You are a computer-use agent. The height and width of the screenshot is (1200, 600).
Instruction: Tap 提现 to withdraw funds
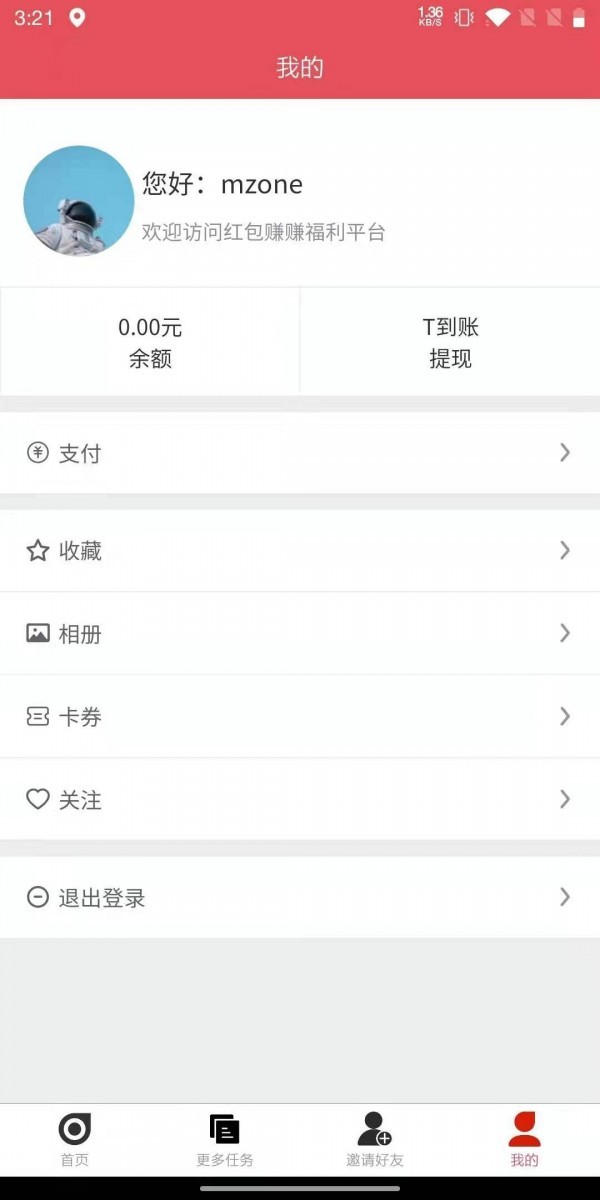450,342
